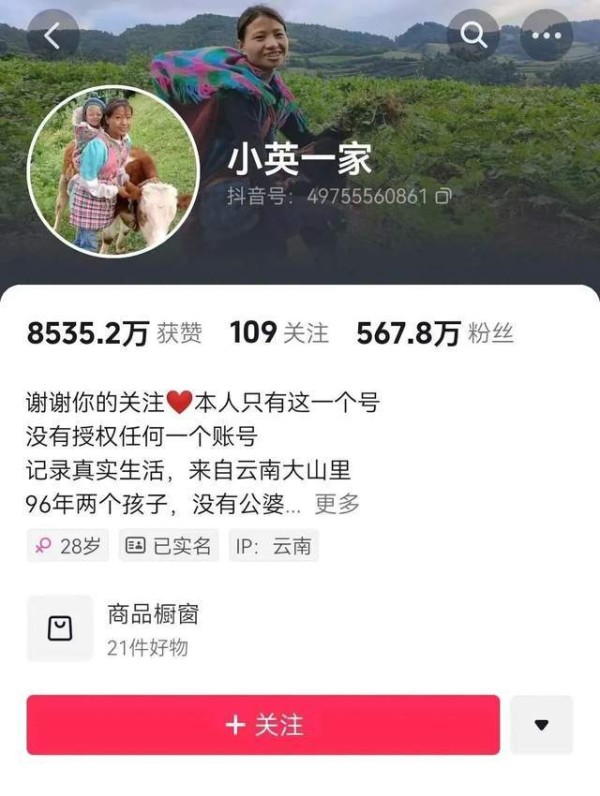
Task: Go back using the top arrow
Action: tap(53, 37)
